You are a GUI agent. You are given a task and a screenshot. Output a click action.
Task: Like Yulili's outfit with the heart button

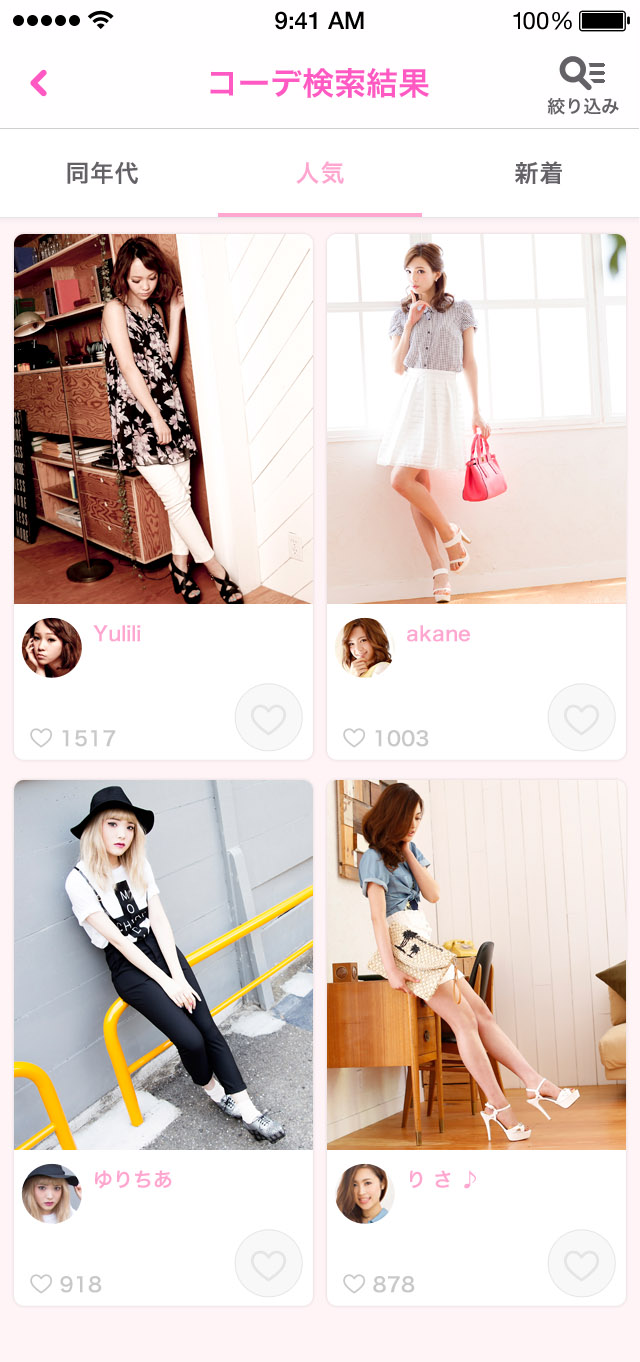point(268,718)
